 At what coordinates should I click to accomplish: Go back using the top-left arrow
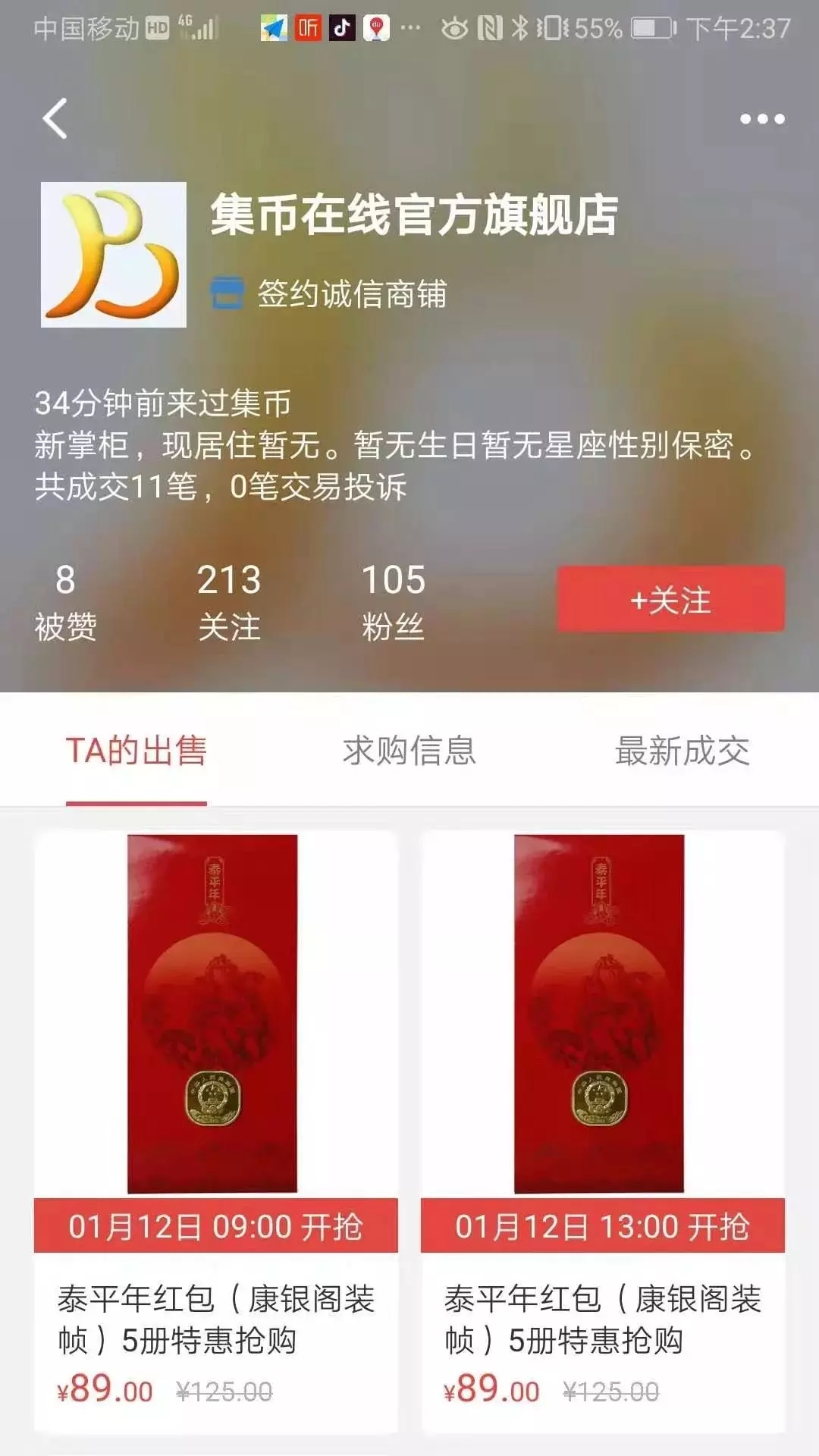[x=55, y=119]
